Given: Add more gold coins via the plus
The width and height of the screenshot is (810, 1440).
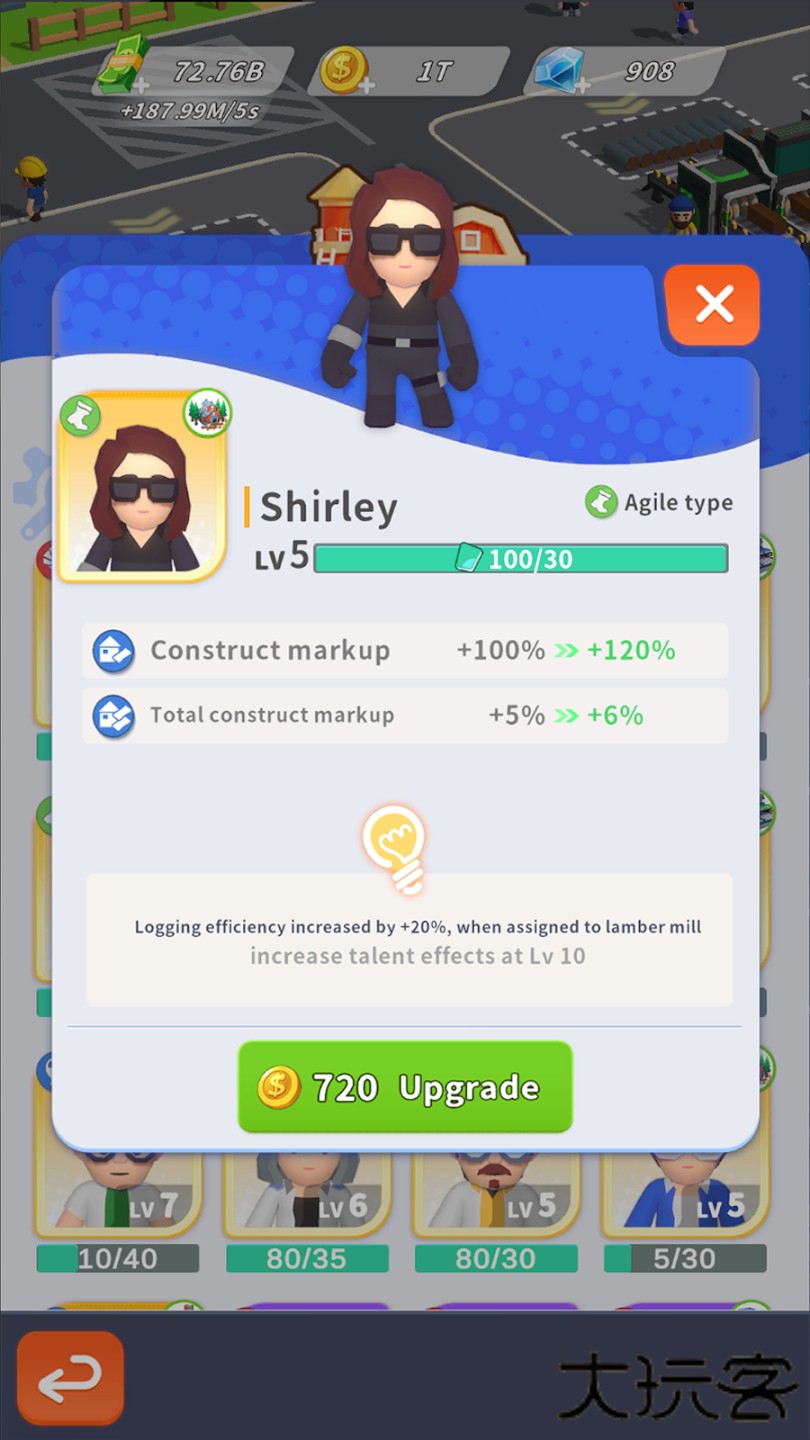Looking at the screenshot, I should click(366, 86).
